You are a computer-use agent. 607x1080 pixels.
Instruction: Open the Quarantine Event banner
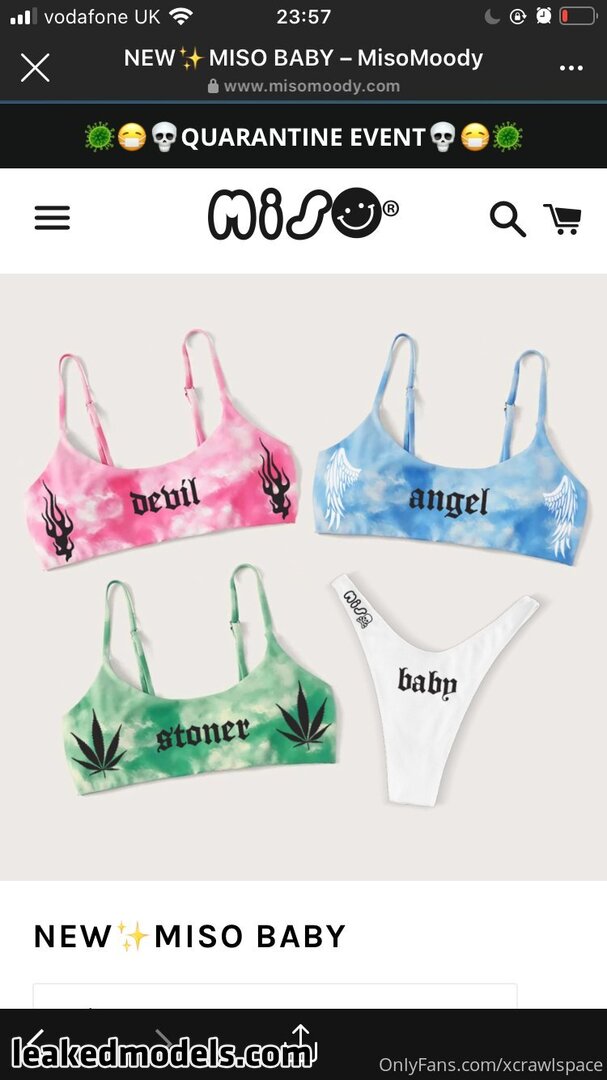[x=303, y=137]
